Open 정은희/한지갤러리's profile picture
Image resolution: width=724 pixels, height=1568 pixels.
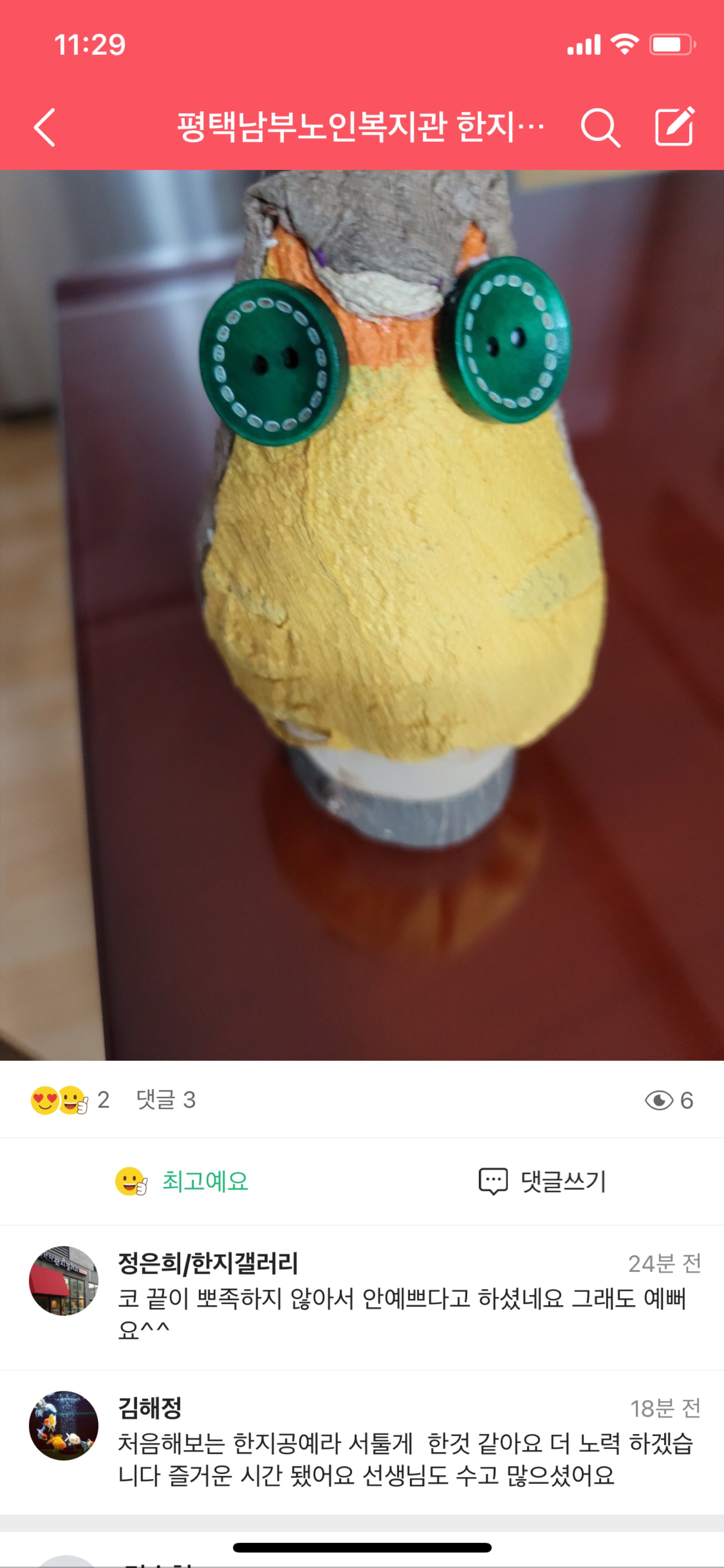coord(64,1281)
